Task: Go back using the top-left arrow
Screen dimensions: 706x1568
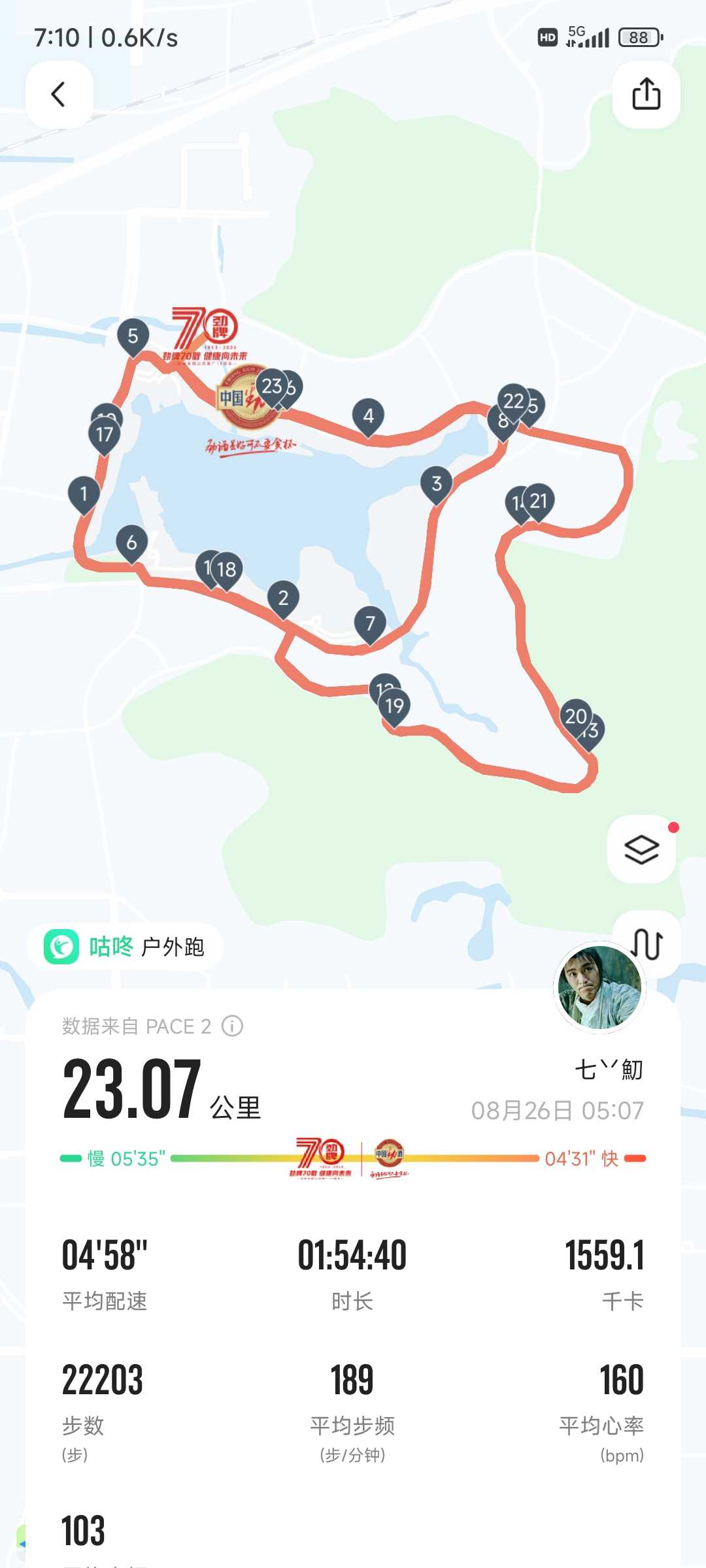Action: [x=59, y=95]
